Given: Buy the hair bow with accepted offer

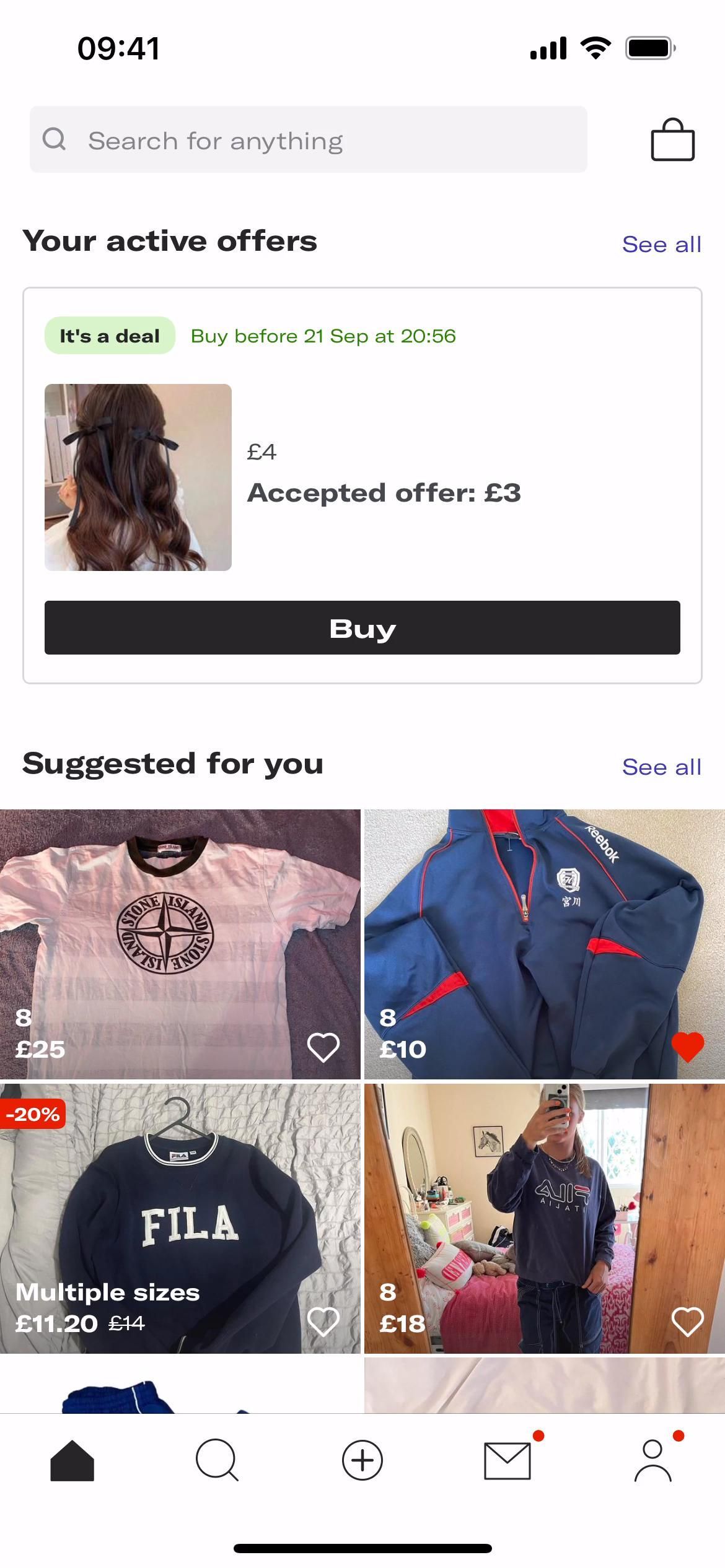Looking at the screenshot, I should (362, 627).
